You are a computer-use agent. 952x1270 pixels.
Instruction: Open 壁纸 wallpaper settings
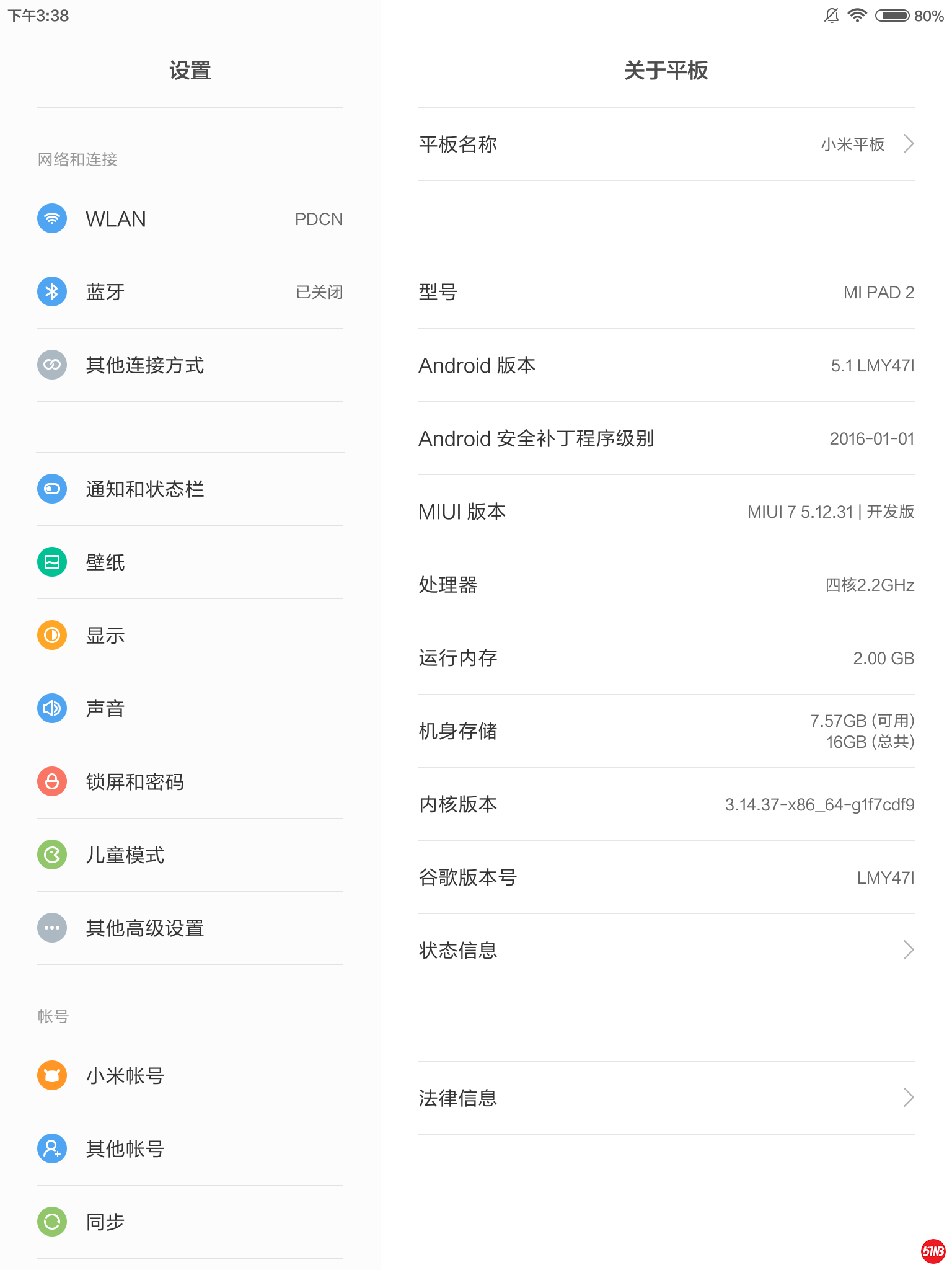coord(190,562)
